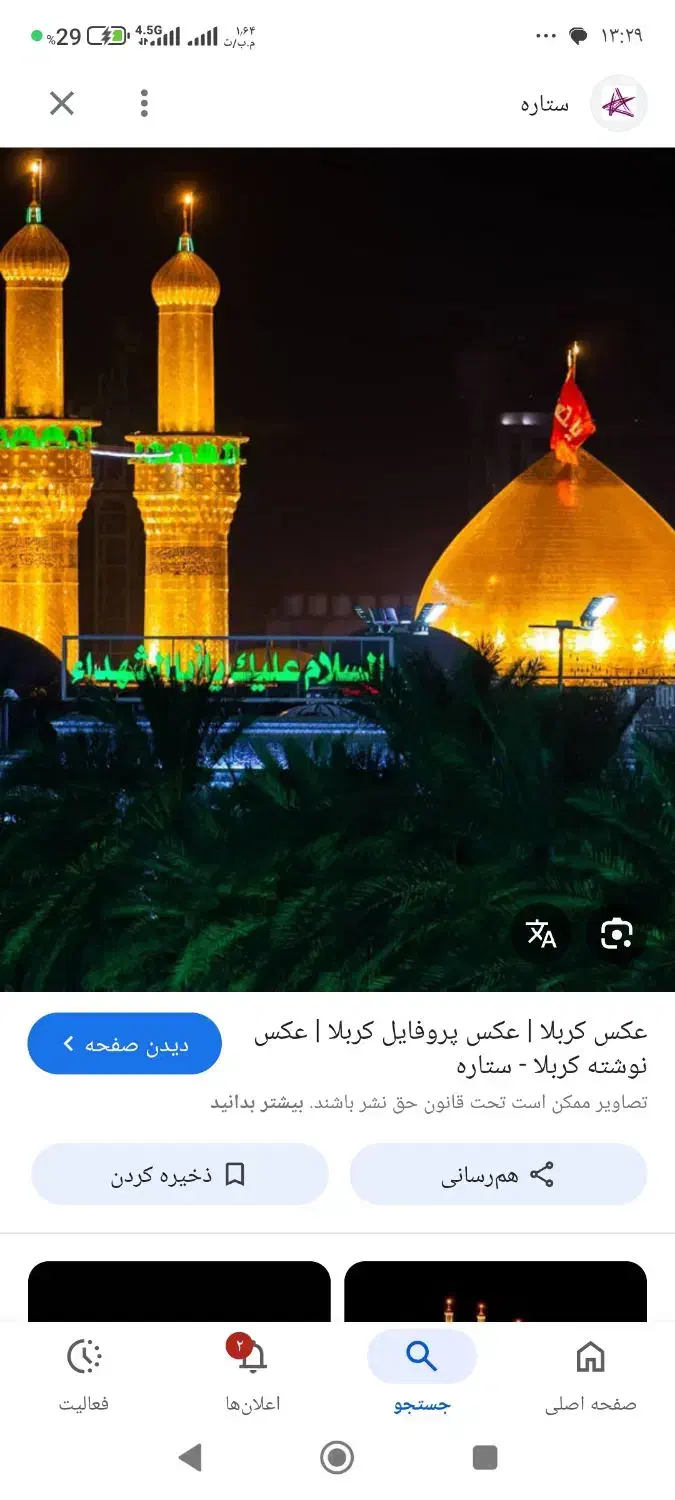This screenshot has width=675, height=1500.
Task: Close the image viewer
Action: click(62, 103)
